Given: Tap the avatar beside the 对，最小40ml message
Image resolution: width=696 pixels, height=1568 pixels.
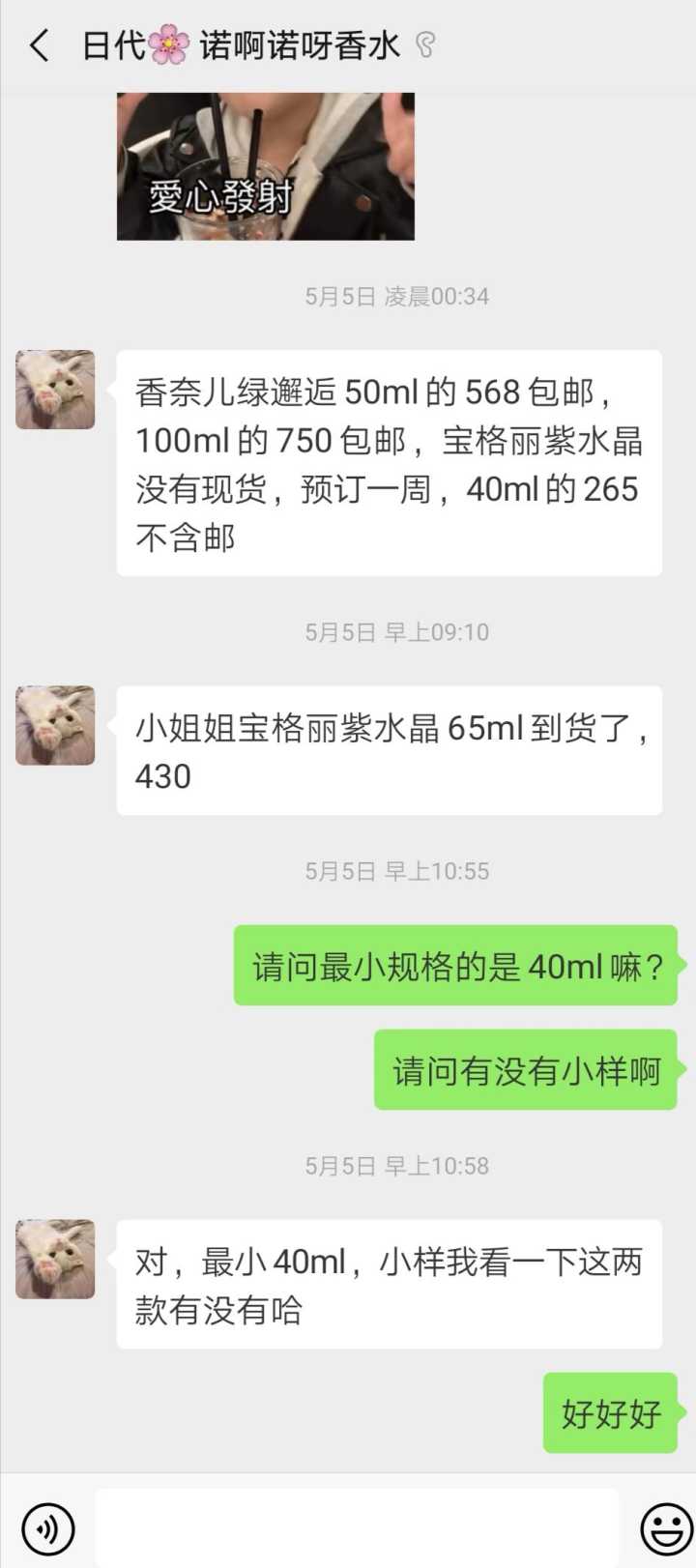Looking at the screenshot, I should [55, 1259].
